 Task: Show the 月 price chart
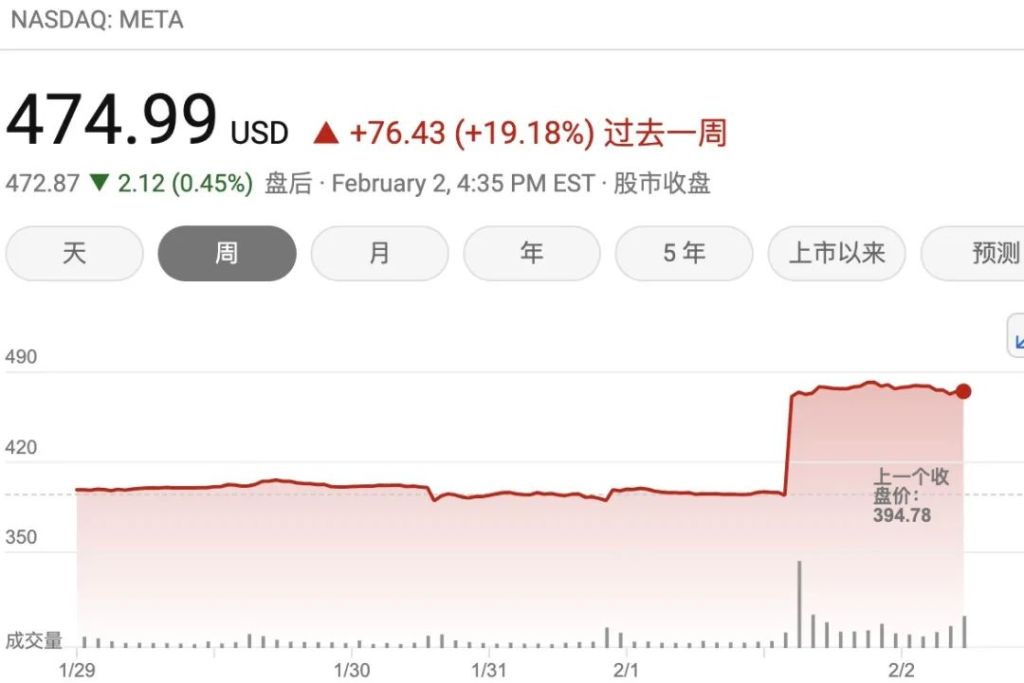tap(379, 253)
